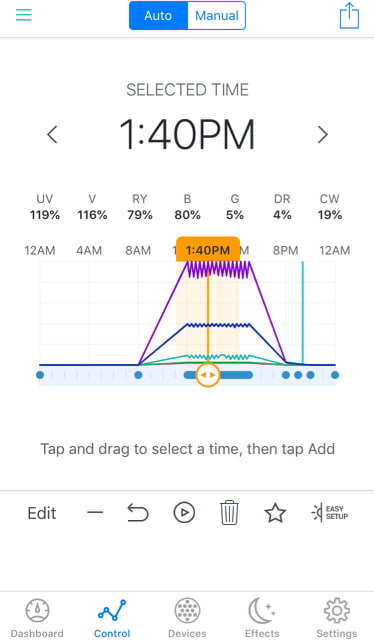The image size is (374, 640).
Task: Go to the Settings tab
Action: pyautogui.click(x=337, y=618)
